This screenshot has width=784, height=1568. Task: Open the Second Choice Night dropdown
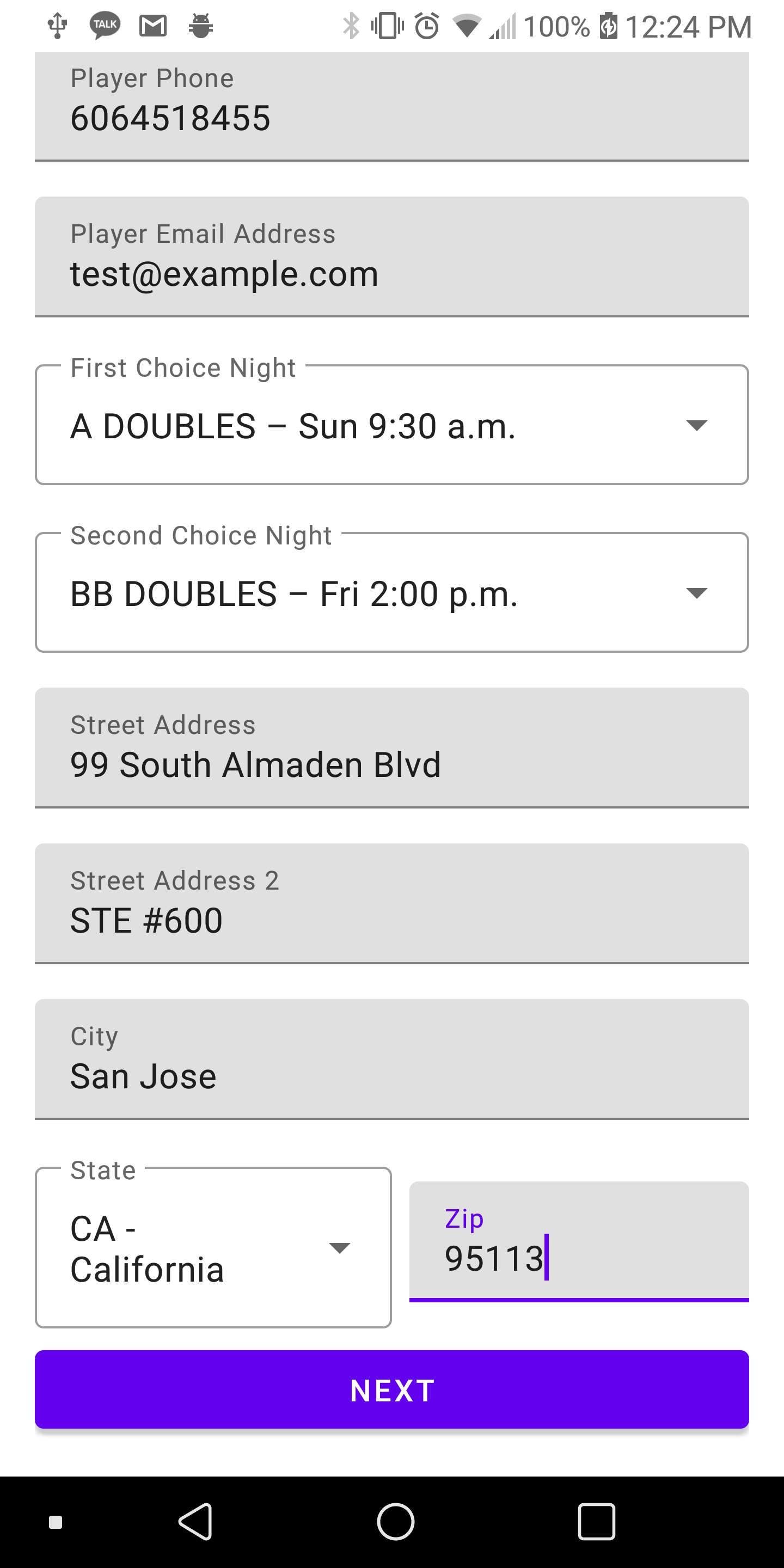391,593
